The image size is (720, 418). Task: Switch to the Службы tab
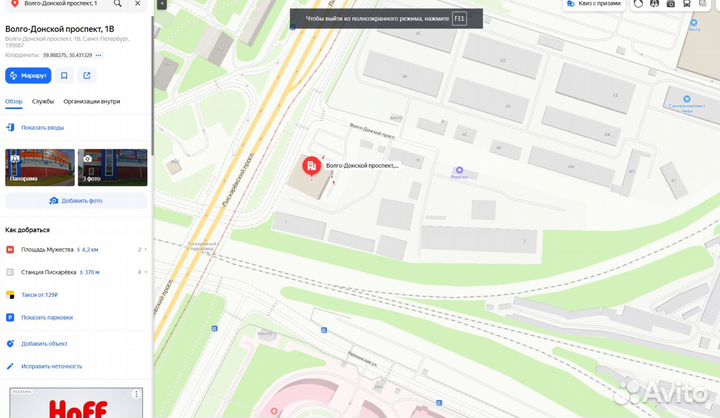(43, 101)
